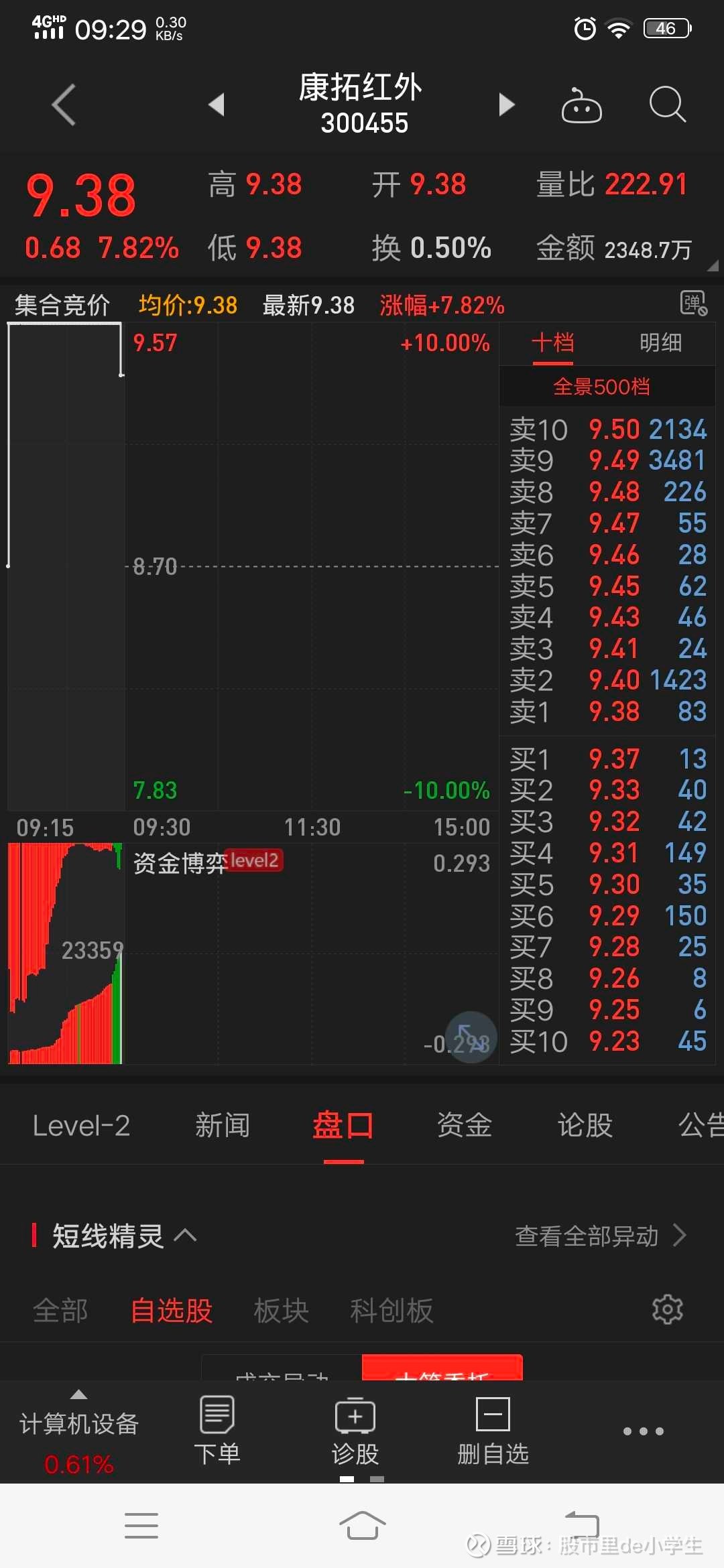Image resolution: width=724 pixels, height=1568 pixels.
Task: Go back using the top-left arrow
Action: click(x=64, y=105)
